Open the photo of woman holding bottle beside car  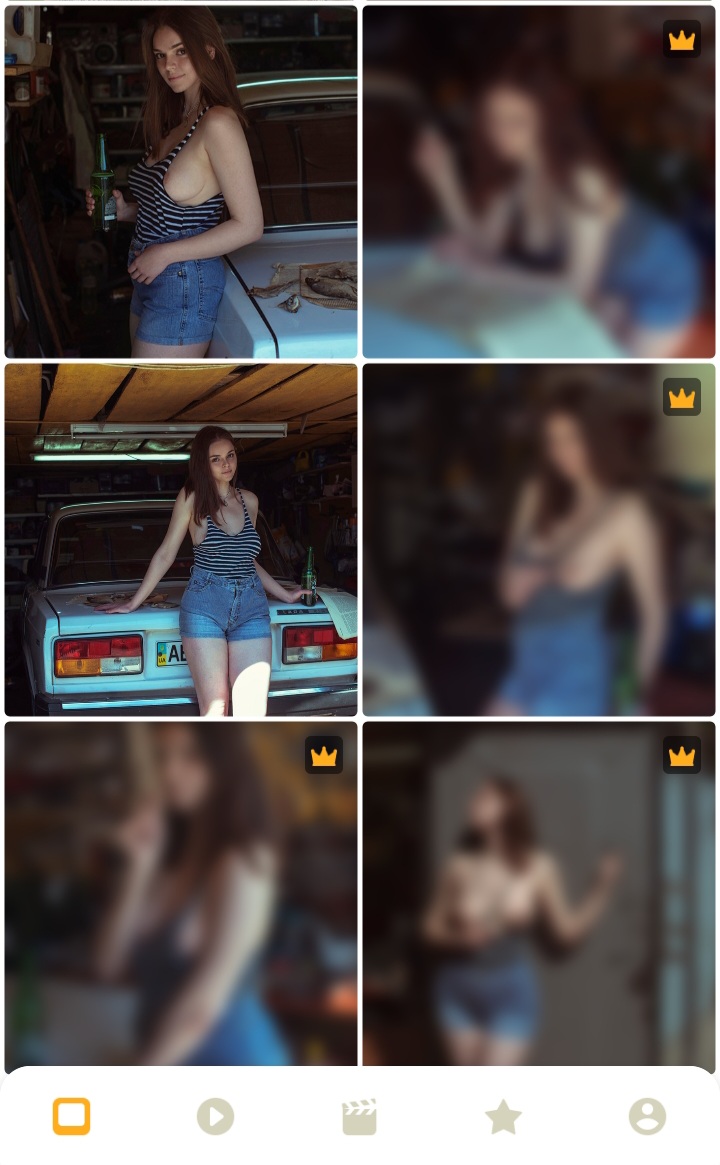coord(181,182)
